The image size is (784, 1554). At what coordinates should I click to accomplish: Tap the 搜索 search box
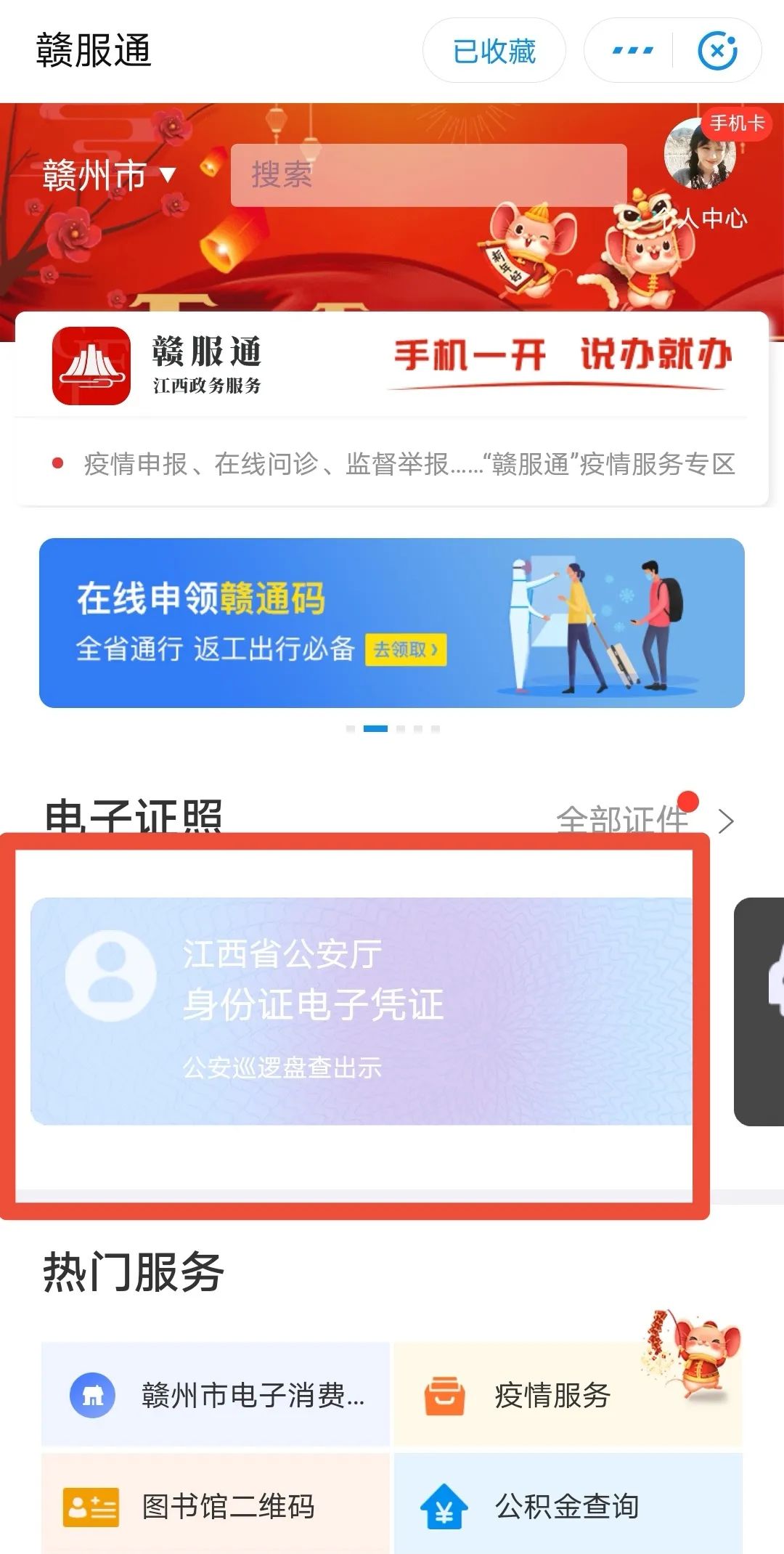428,175
